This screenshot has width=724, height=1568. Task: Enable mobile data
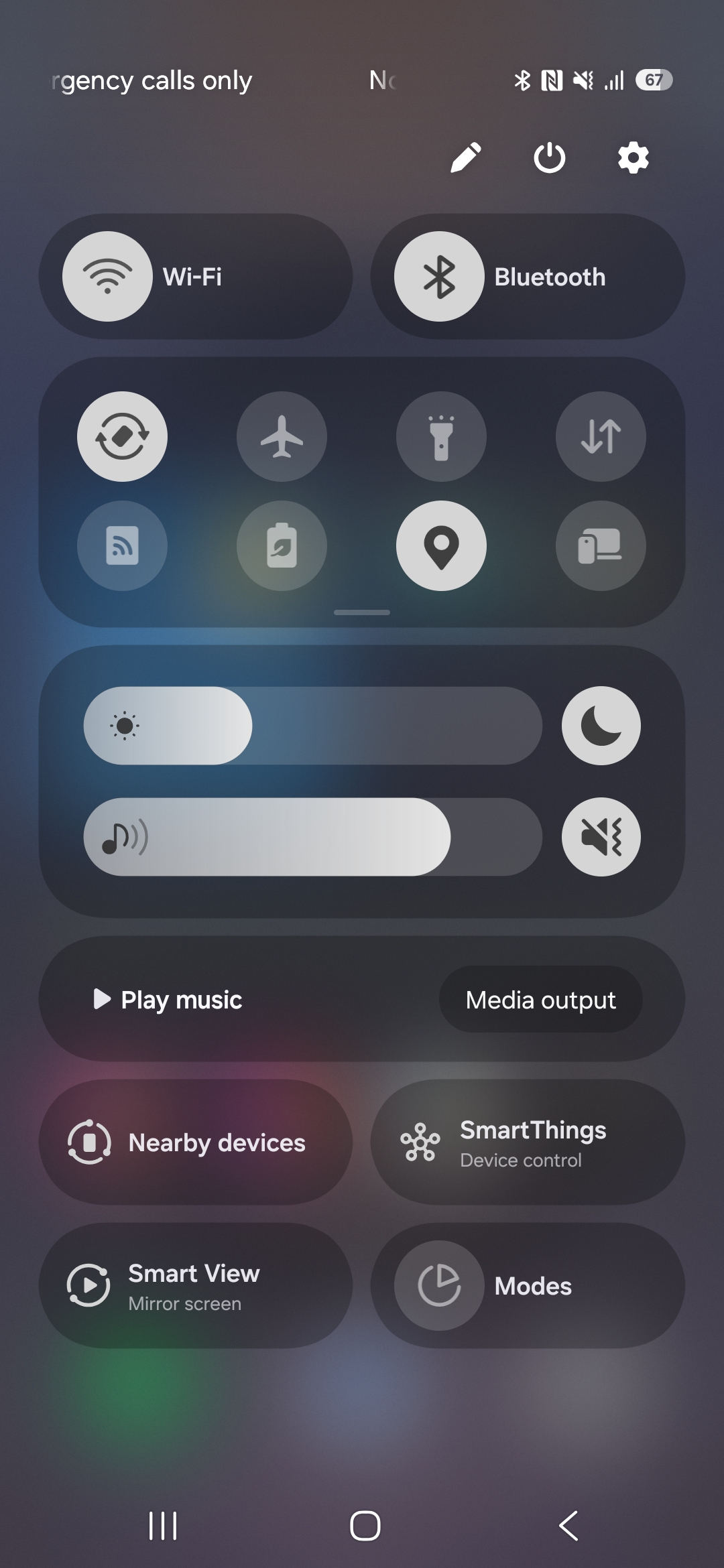click(x=601, y=436)
